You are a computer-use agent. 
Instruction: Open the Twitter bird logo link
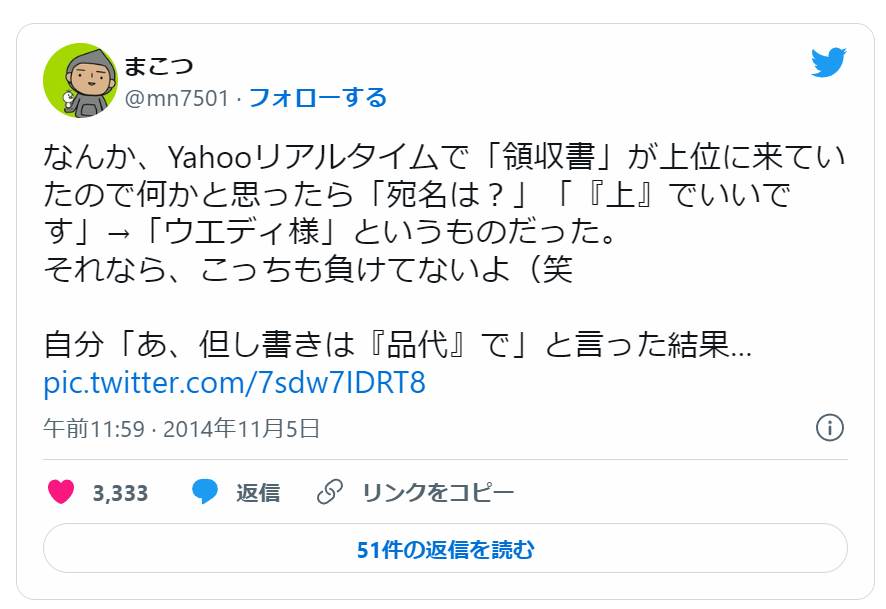coord(829,64)
